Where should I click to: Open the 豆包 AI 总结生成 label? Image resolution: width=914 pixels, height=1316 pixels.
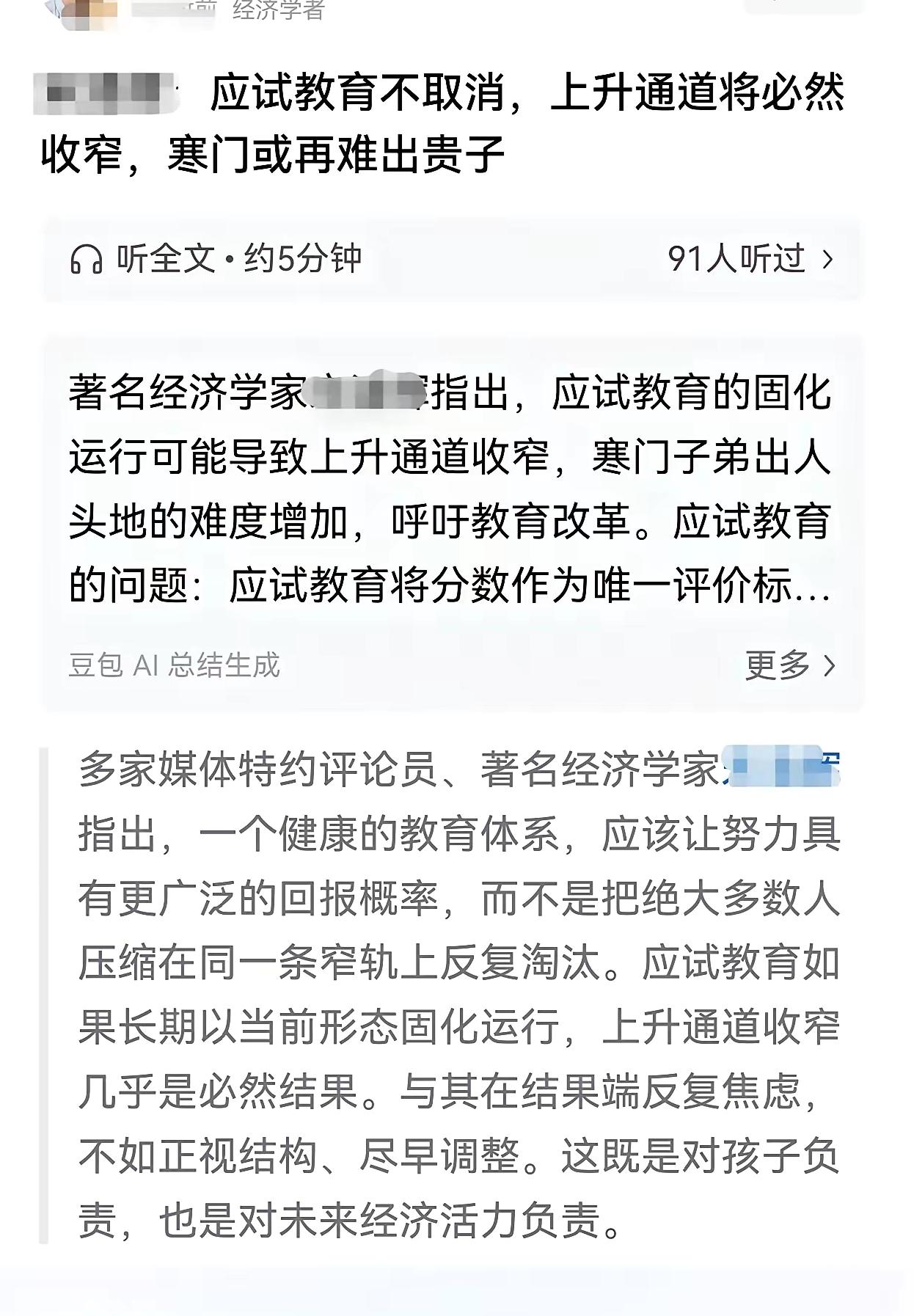pos(172,666)
